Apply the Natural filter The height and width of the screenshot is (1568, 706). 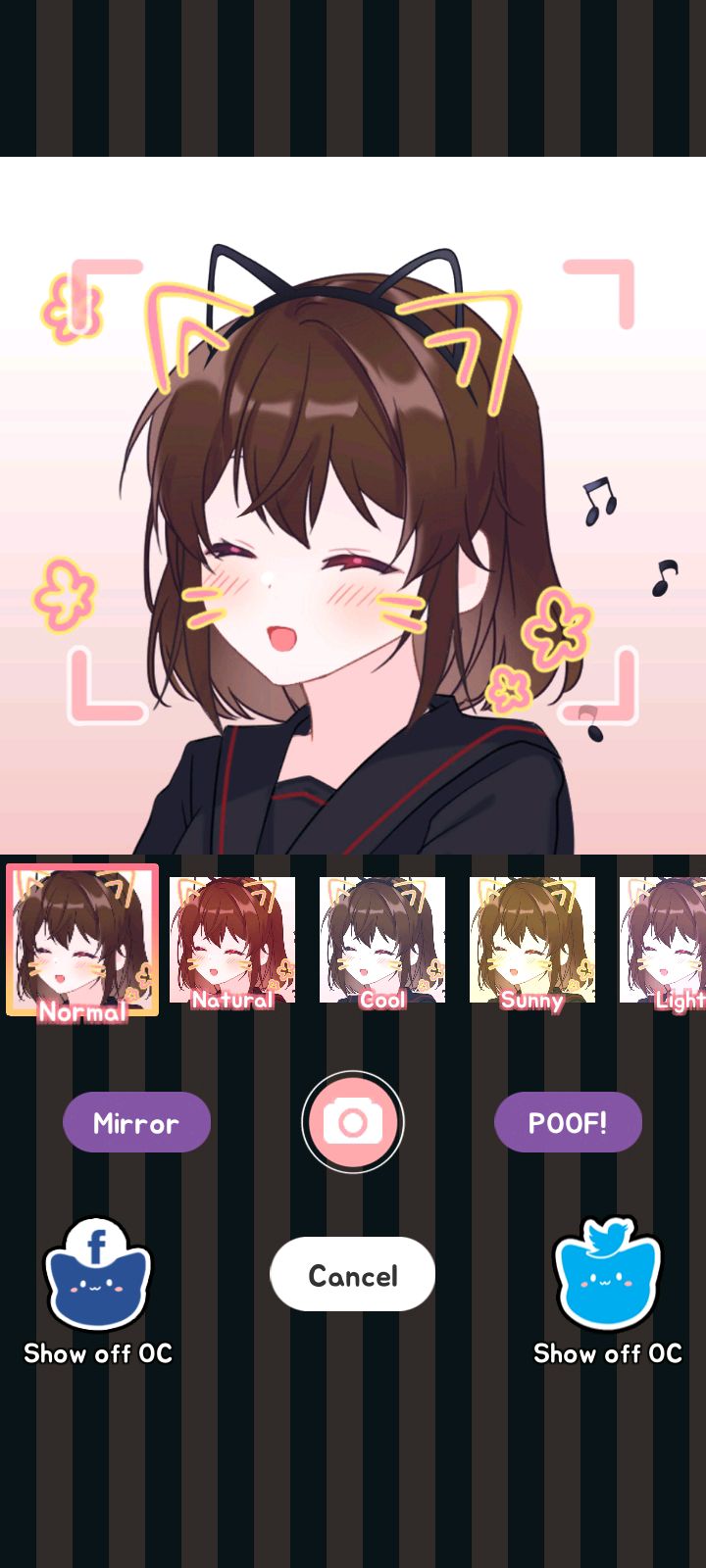[232, 940]
